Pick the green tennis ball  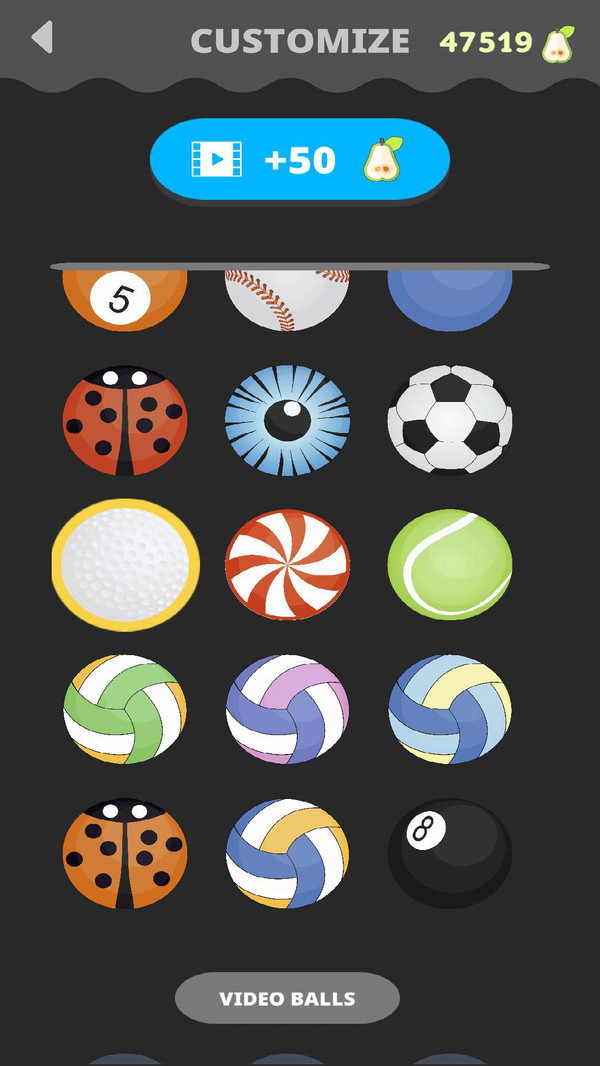[x=450, y=564]
